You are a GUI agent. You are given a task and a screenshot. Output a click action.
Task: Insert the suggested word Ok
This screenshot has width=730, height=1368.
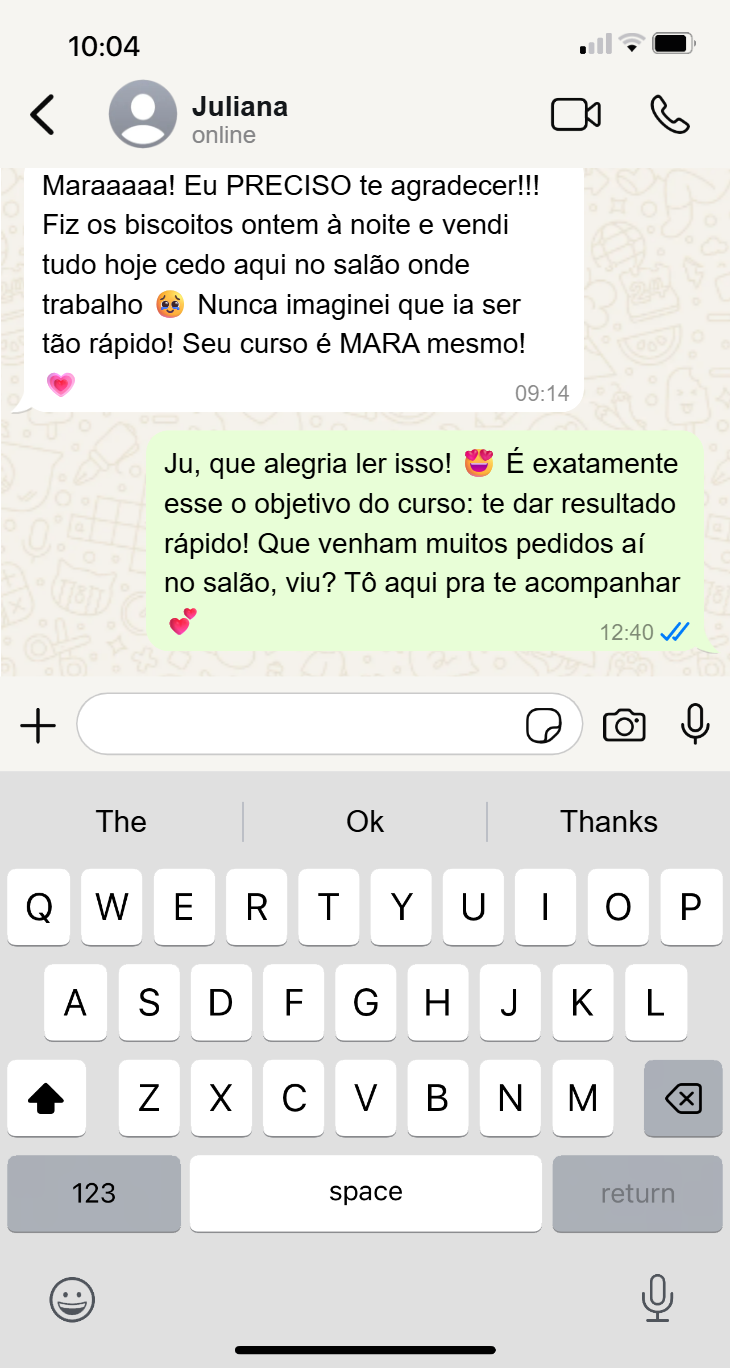coord(365,822)
